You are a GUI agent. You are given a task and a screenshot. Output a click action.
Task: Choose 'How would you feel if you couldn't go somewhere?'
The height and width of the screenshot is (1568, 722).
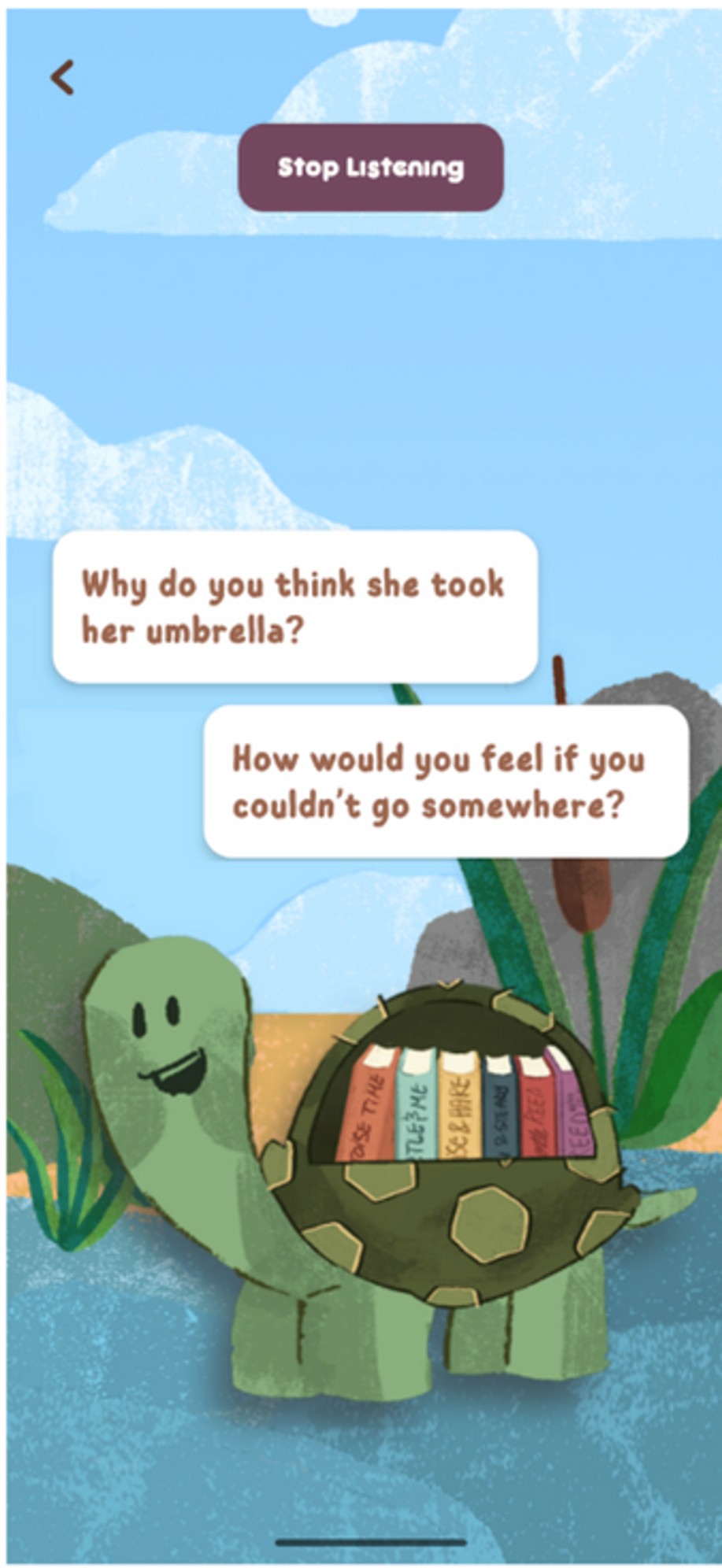(x=446, y=782)
